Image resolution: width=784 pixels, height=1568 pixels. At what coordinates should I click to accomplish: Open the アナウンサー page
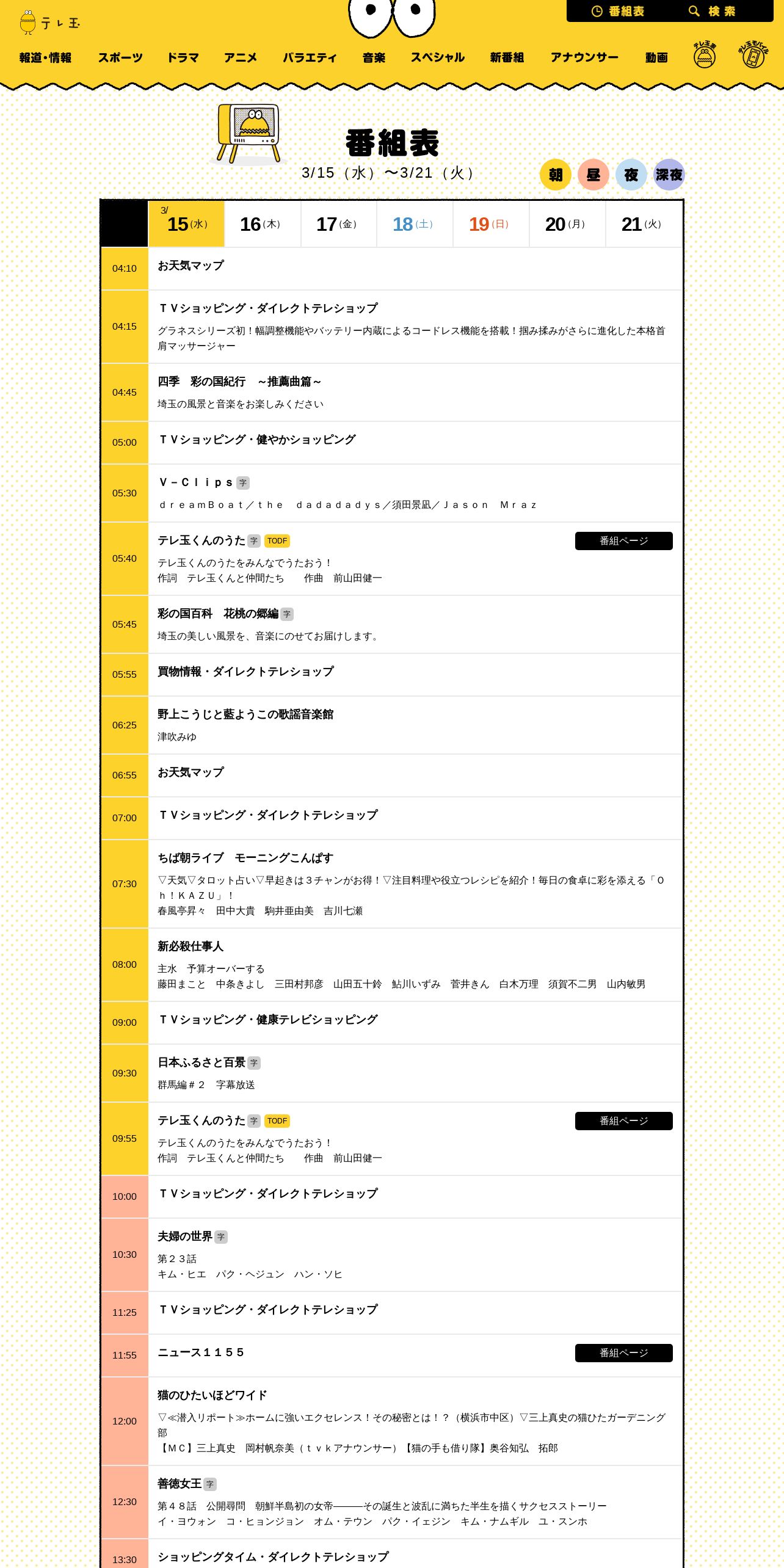pos(584,57)
